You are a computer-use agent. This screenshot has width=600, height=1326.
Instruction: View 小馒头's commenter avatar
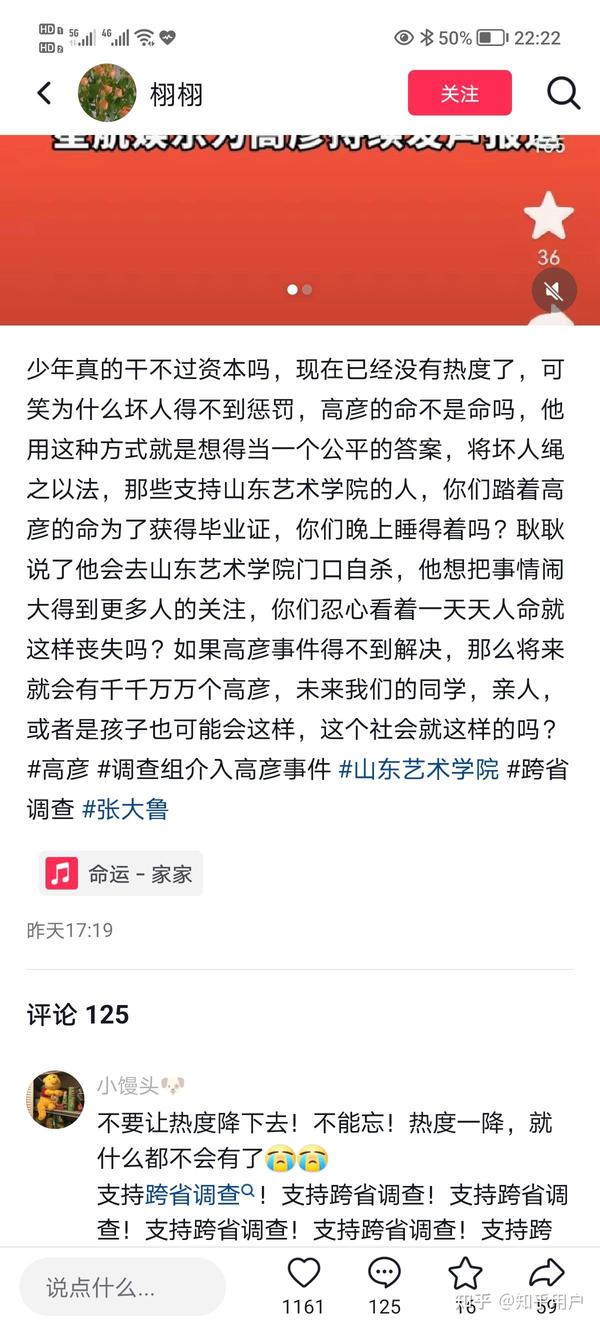pos(55,1100)
